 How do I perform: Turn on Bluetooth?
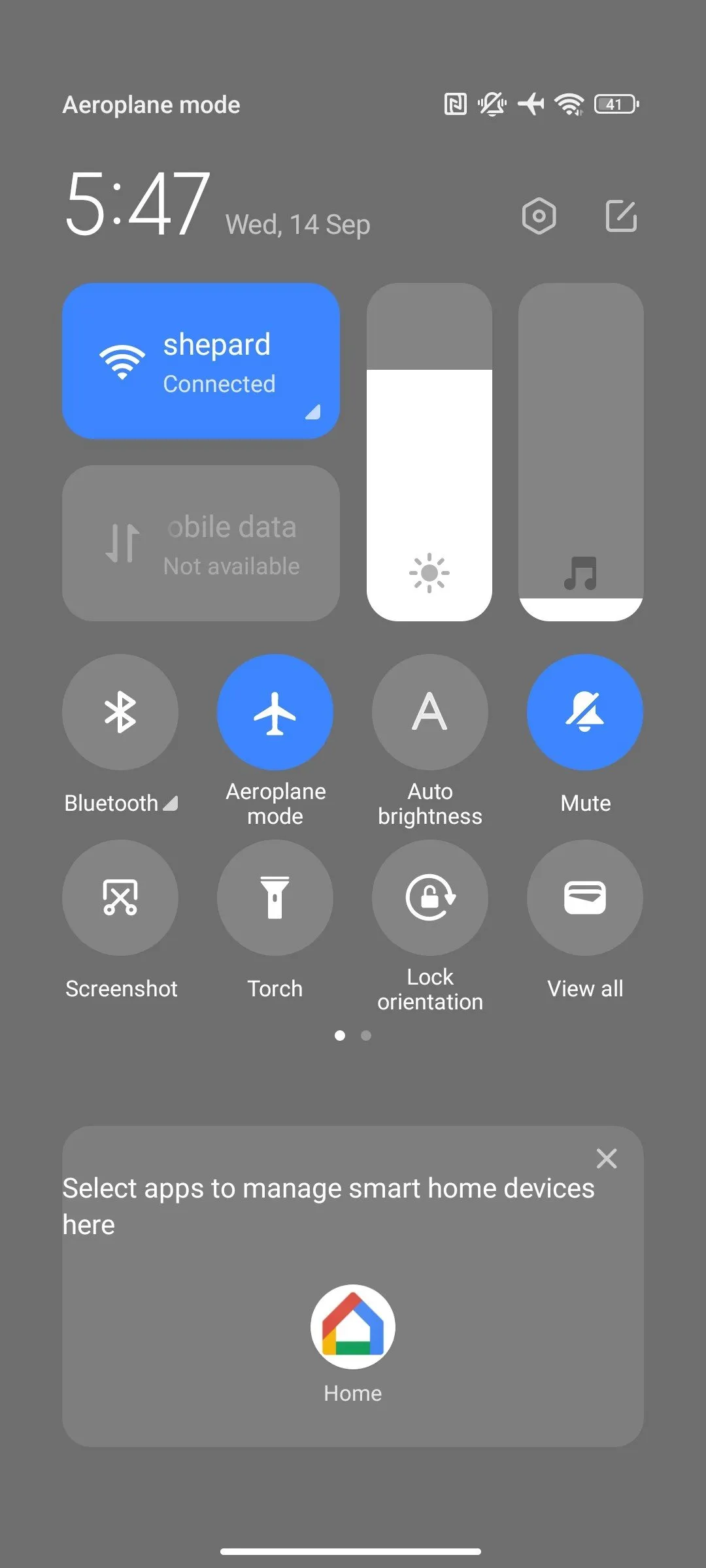(120, 712)
